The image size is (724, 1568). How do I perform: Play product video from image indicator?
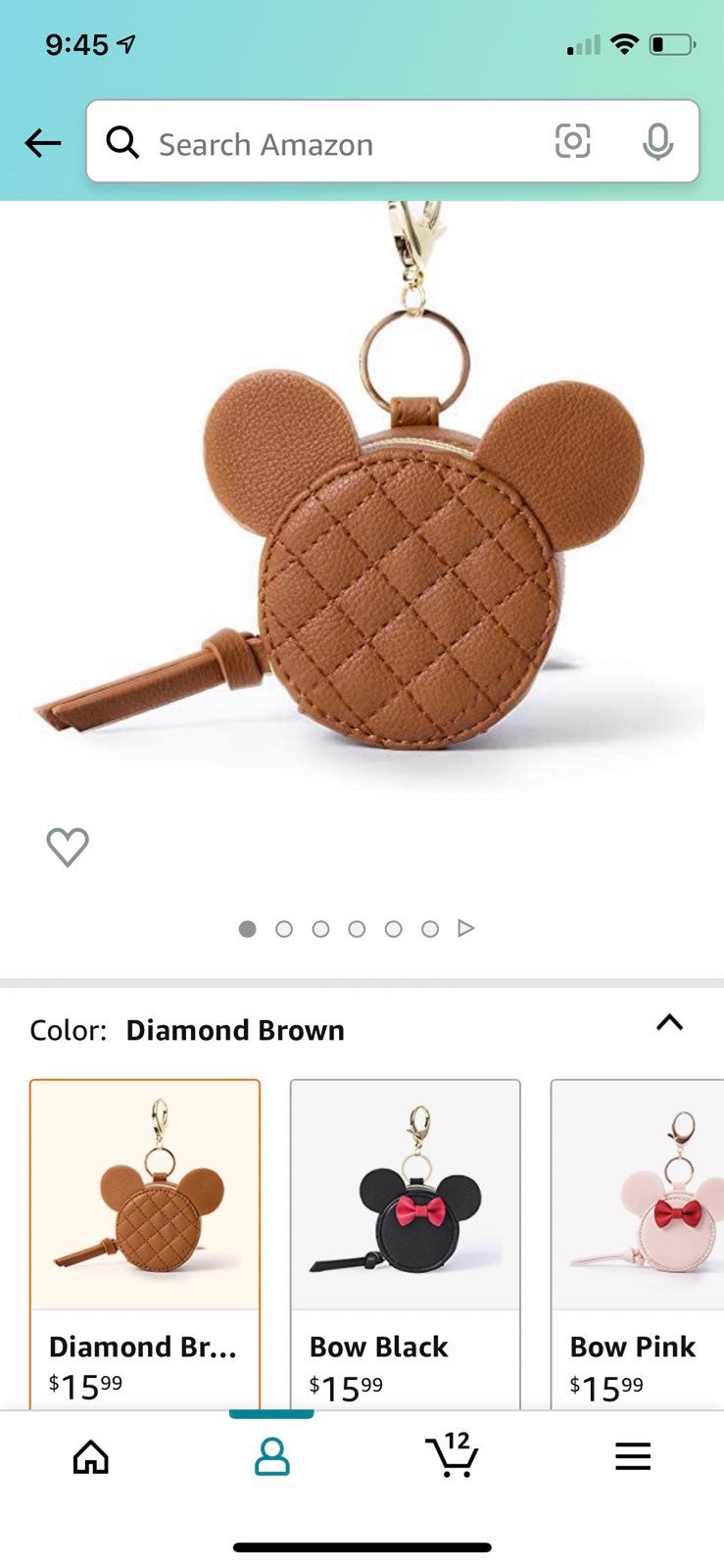(466, 928)
